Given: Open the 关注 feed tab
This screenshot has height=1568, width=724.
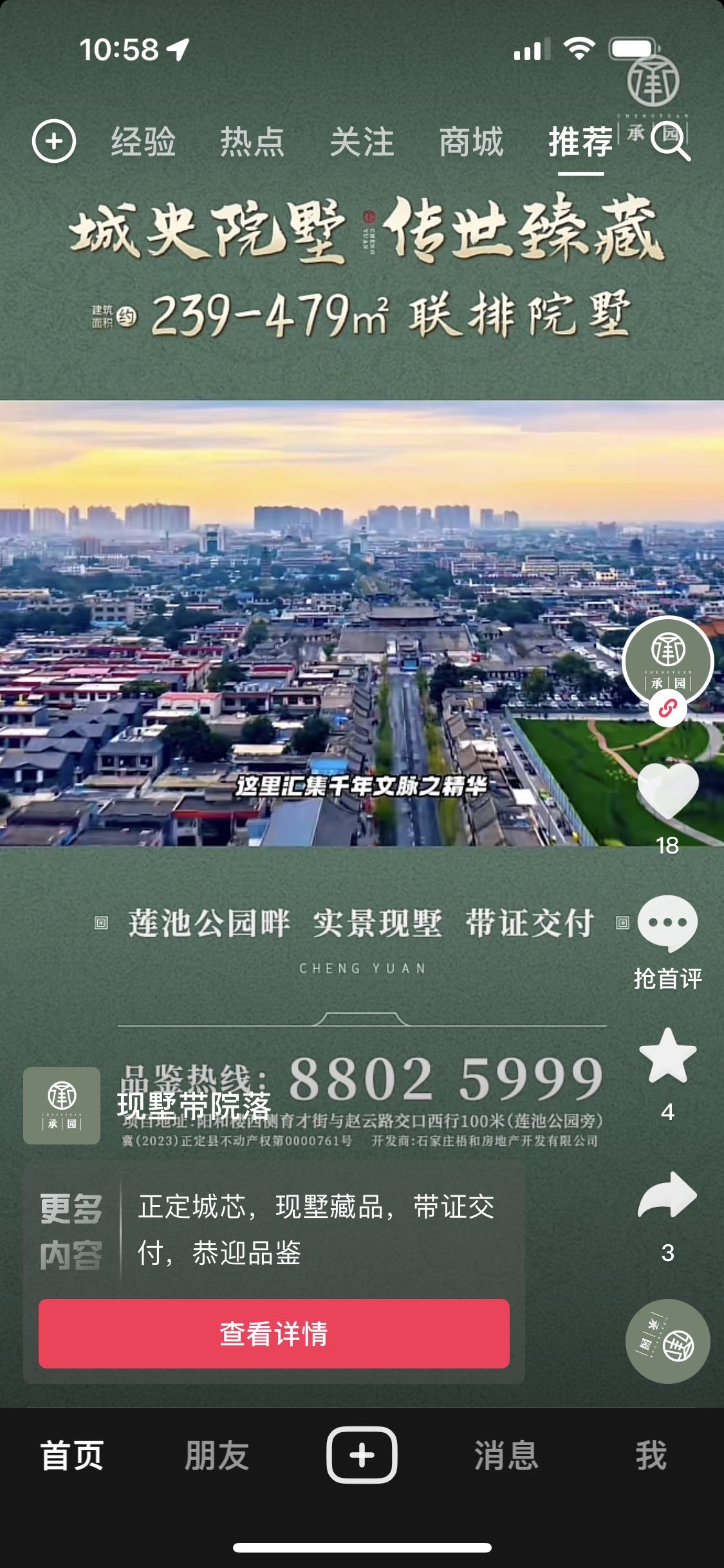Looking at the screenshot, I should click(362, 142).
